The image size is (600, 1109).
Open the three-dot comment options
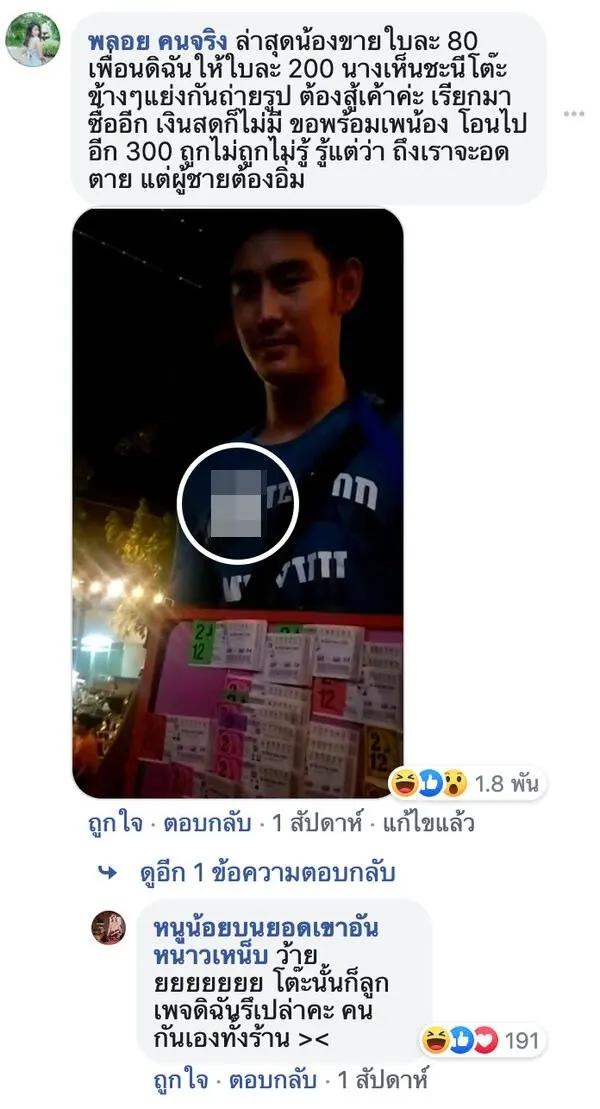[x=572, y=114]
